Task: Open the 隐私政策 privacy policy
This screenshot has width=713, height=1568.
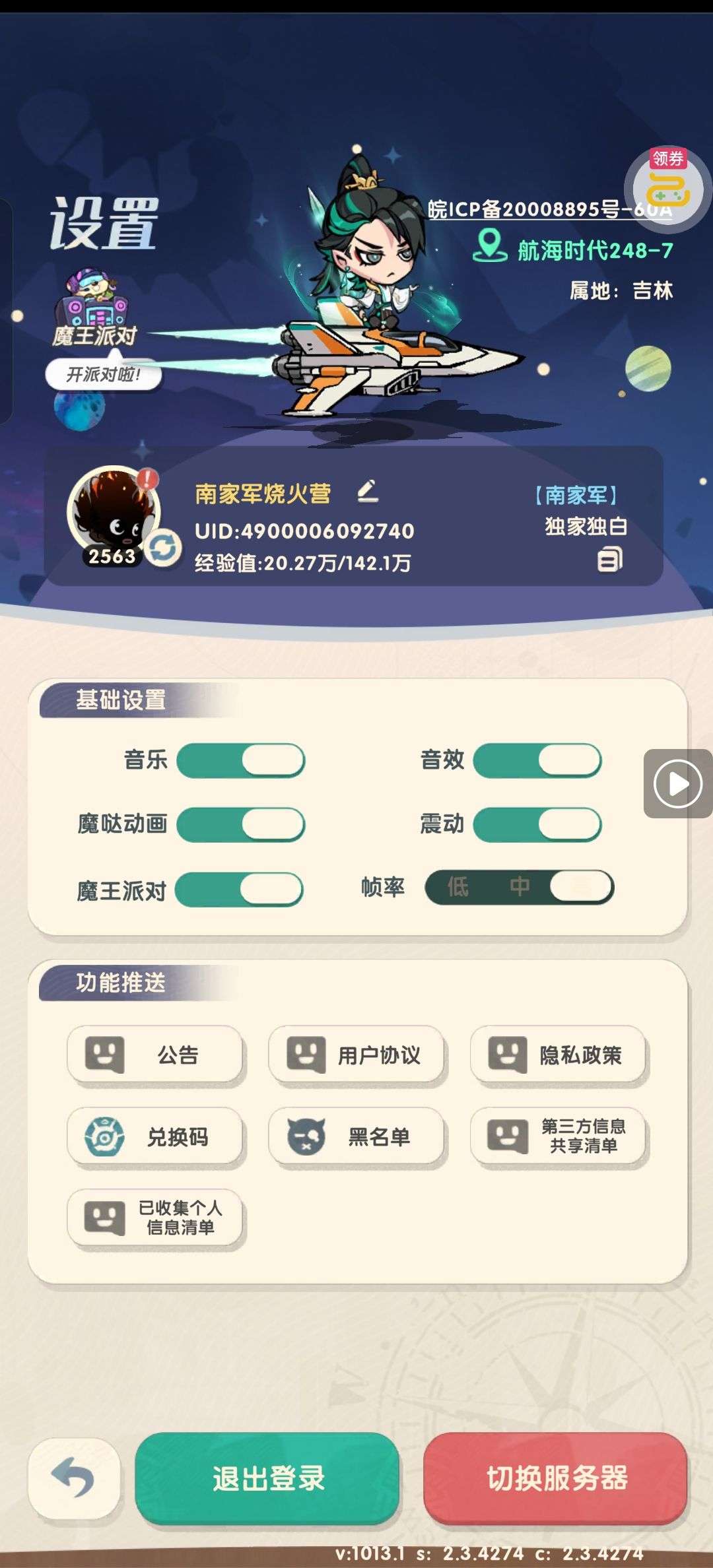Action: [x=558, y=1055]
